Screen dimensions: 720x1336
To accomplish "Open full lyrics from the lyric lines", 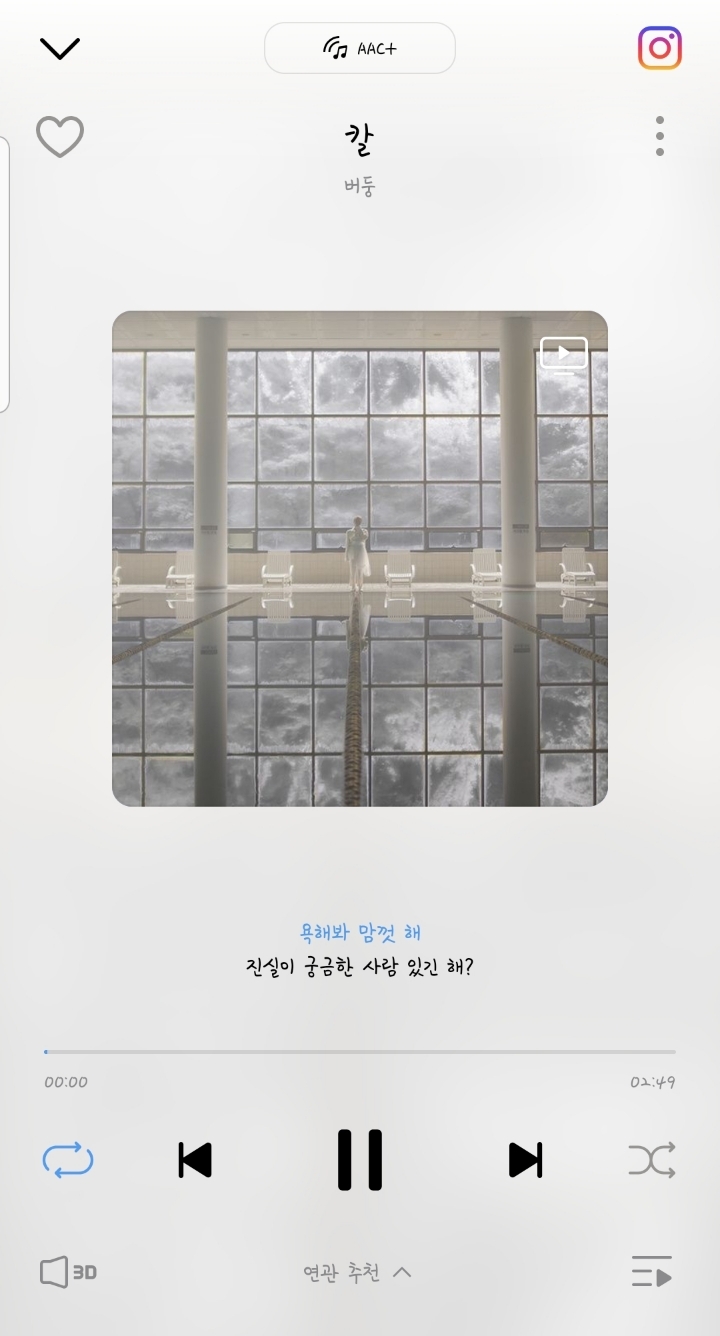I will tap(359, 951).
